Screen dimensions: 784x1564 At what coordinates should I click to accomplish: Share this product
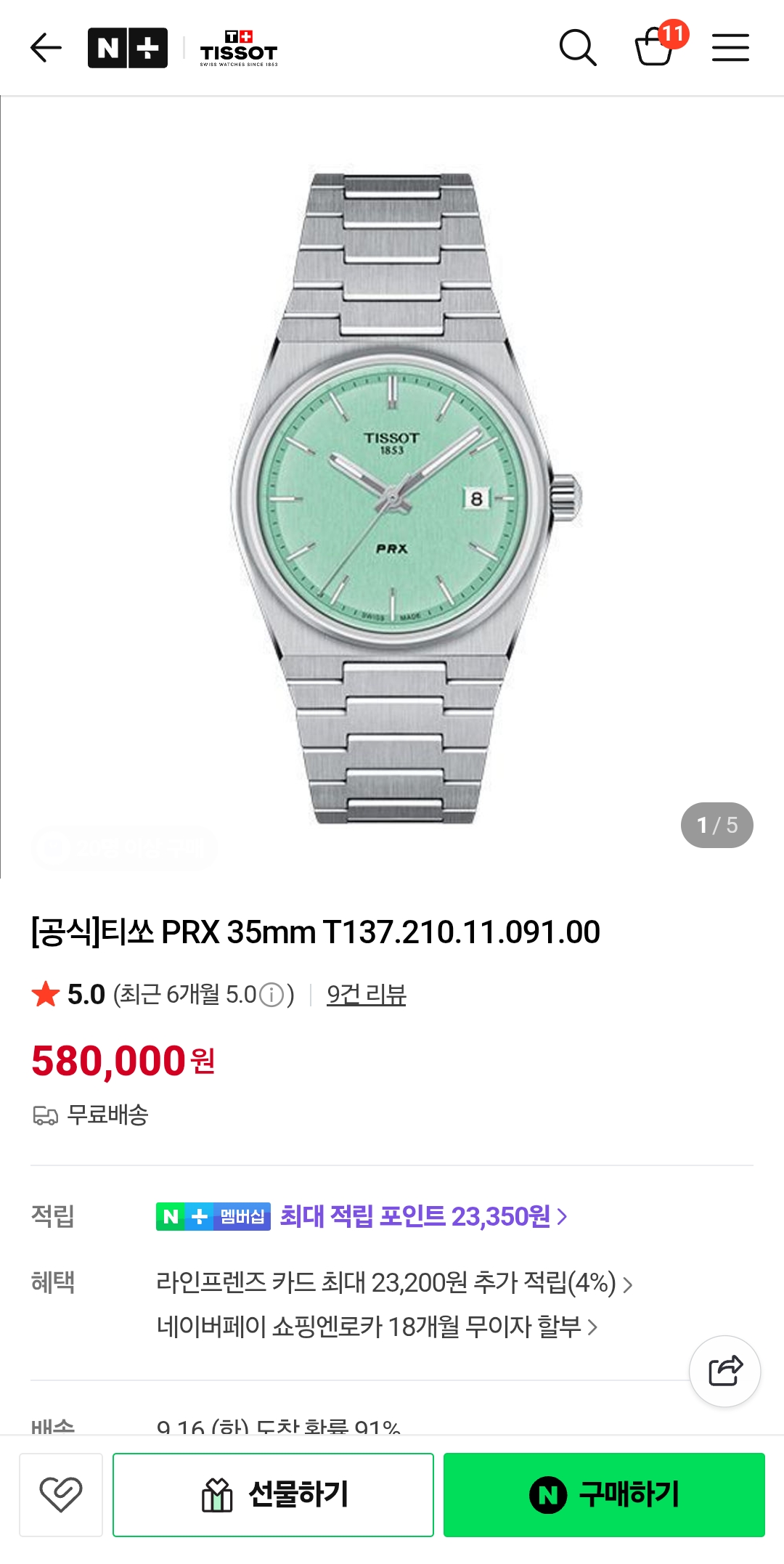tap(724, 1371)
